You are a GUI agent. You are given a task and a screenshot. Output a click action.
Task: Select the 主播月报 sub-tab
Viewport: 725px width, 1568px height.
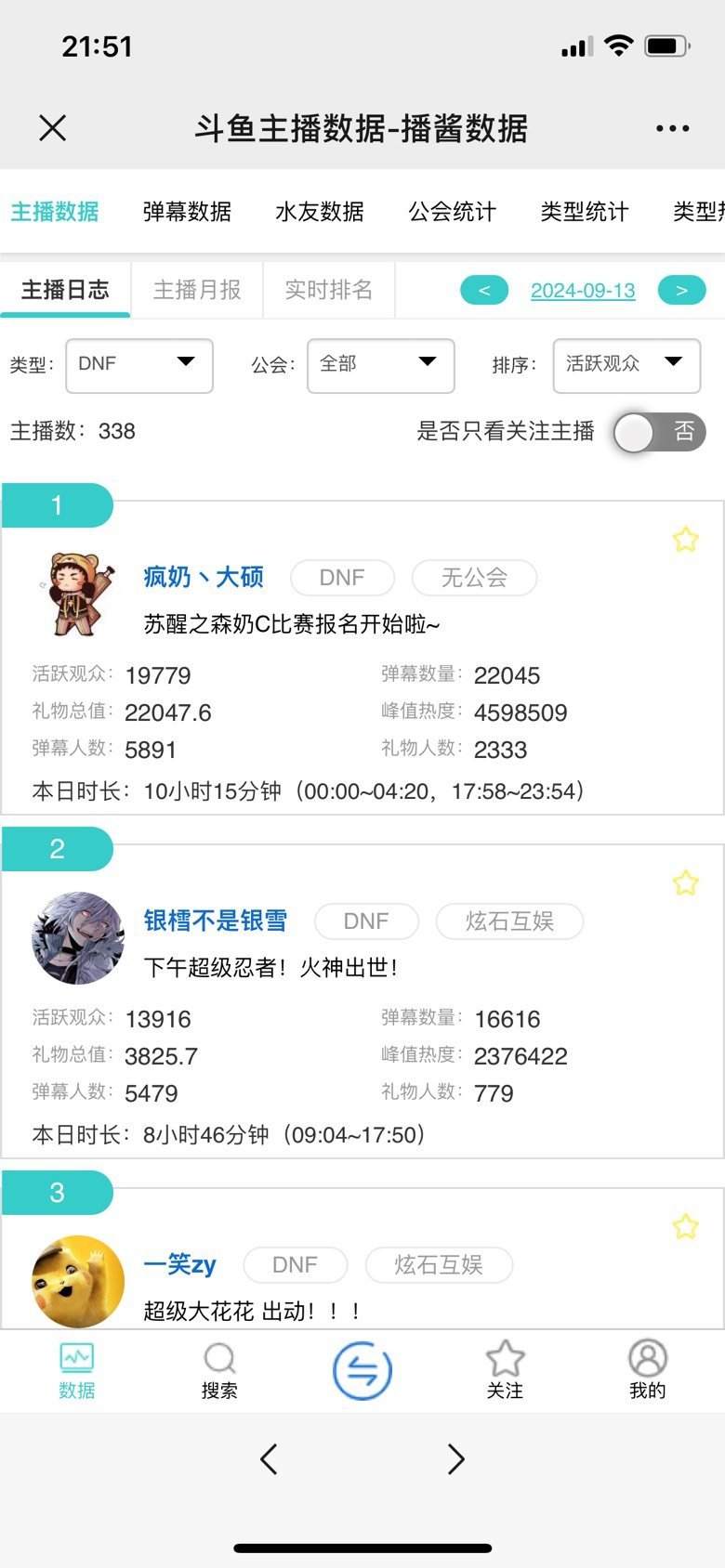[197, 290]
